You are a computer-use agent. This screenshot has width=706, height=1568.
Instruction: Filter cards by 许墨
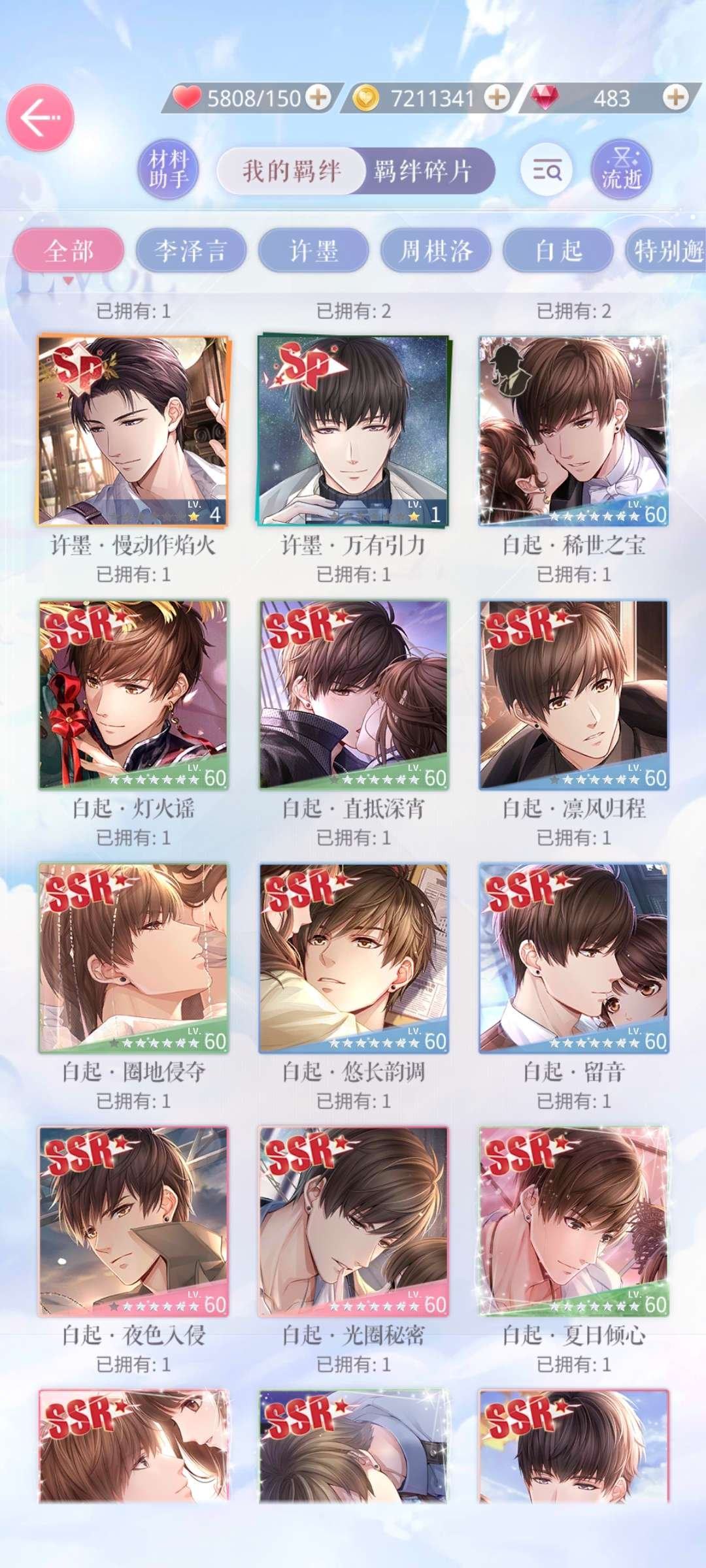point(314,251)
